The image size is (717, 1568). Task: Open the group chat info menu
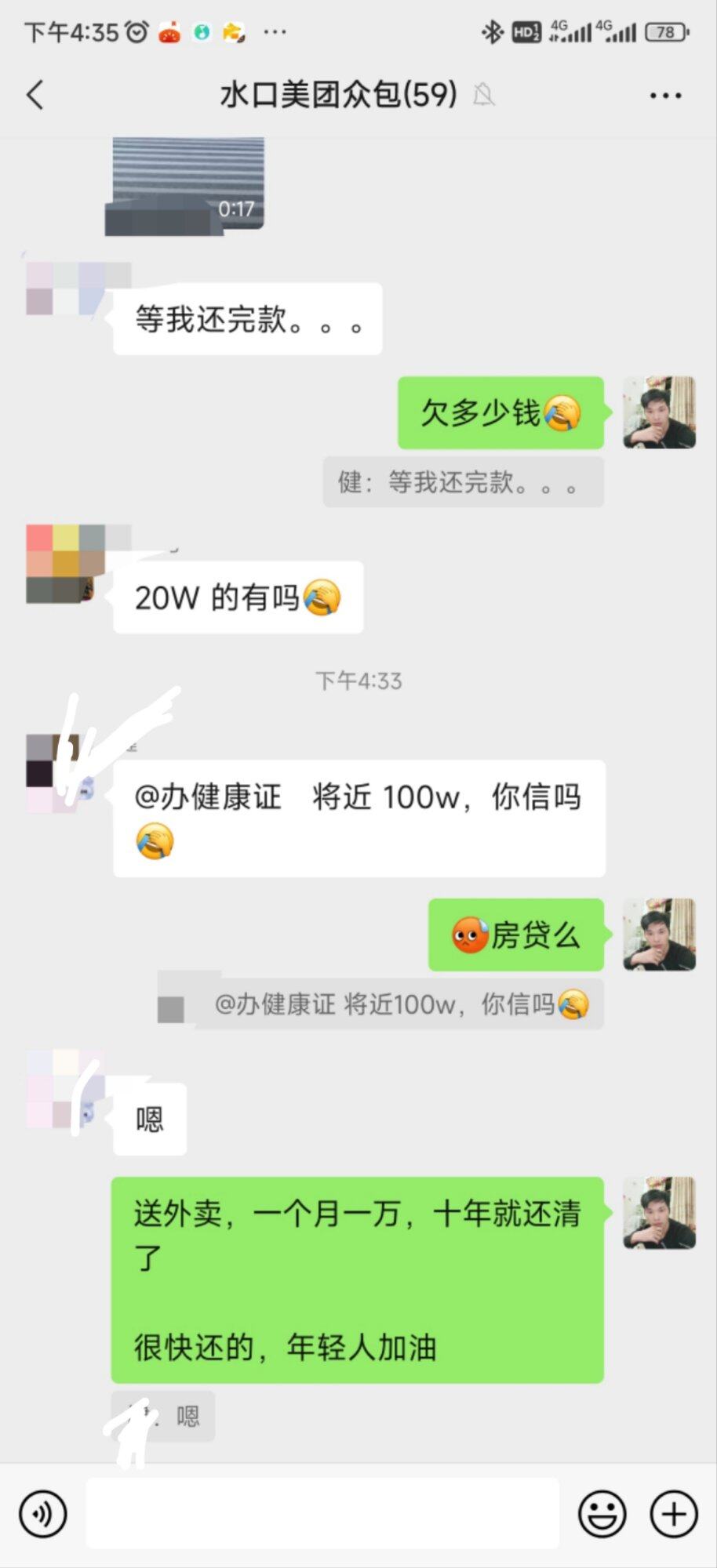point(665,96)
